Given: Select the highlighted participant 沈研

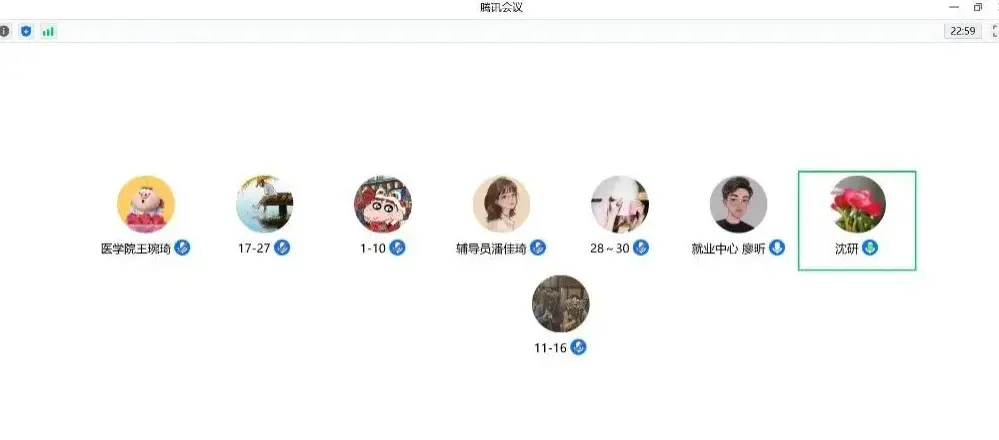Looking at the screenshot, I should pyautogui.click(x=857, y=205).
